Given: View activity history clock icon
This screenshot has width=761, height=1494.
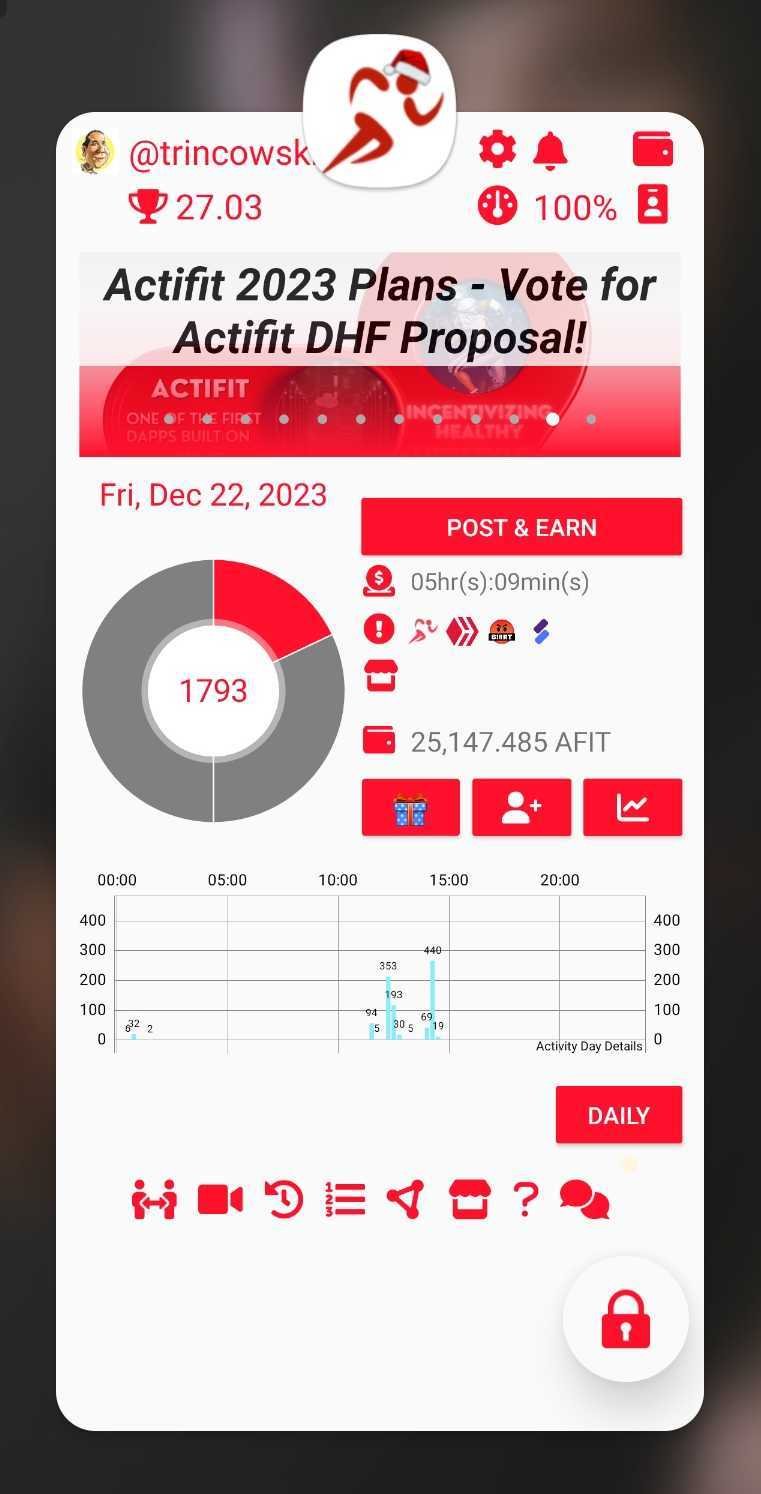Looking at the screenshot, I should tap(284, 1199).
